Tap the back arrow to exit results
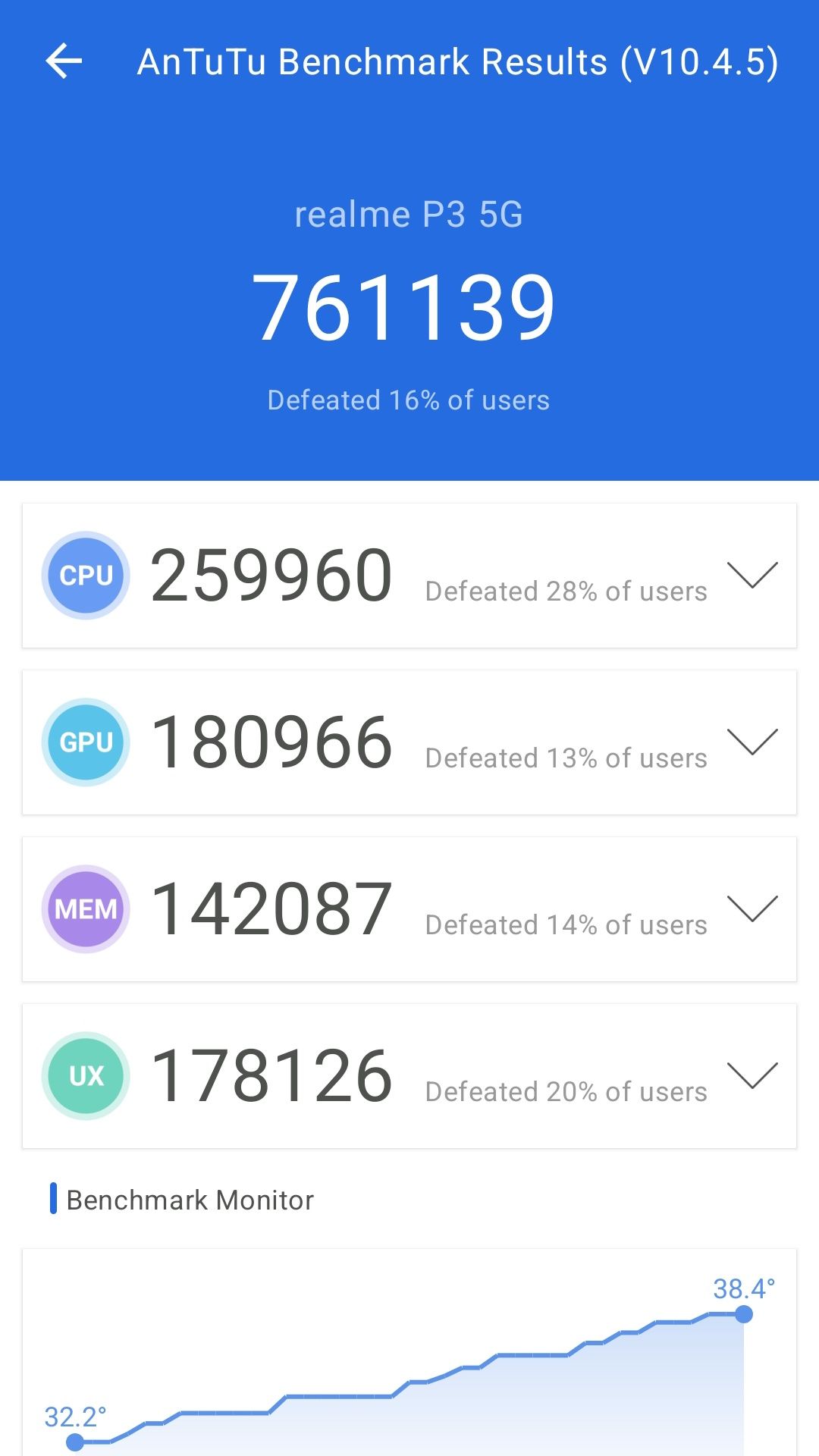The width and height of the screenshot is (819, 1456). point(64,61)
